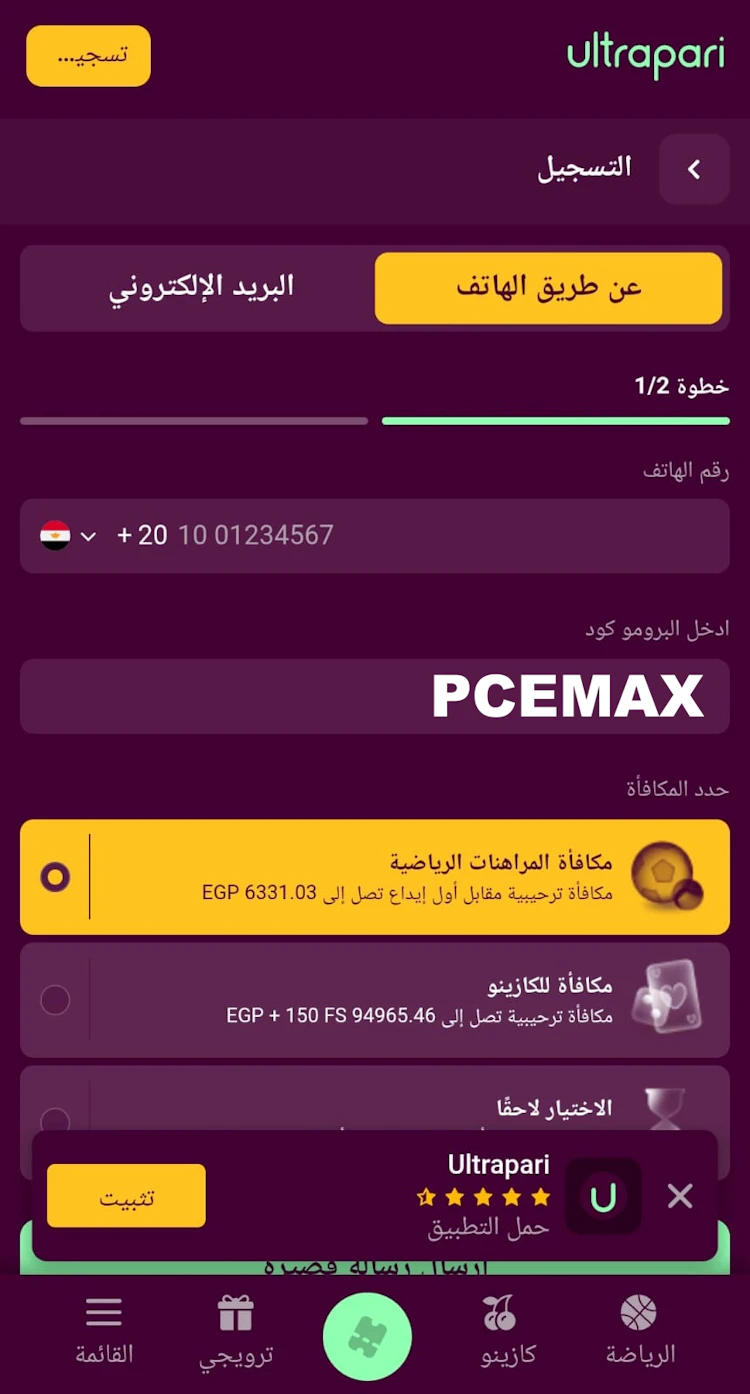Choose the مكافأة للكازينو bonus

coord(374,1000)
